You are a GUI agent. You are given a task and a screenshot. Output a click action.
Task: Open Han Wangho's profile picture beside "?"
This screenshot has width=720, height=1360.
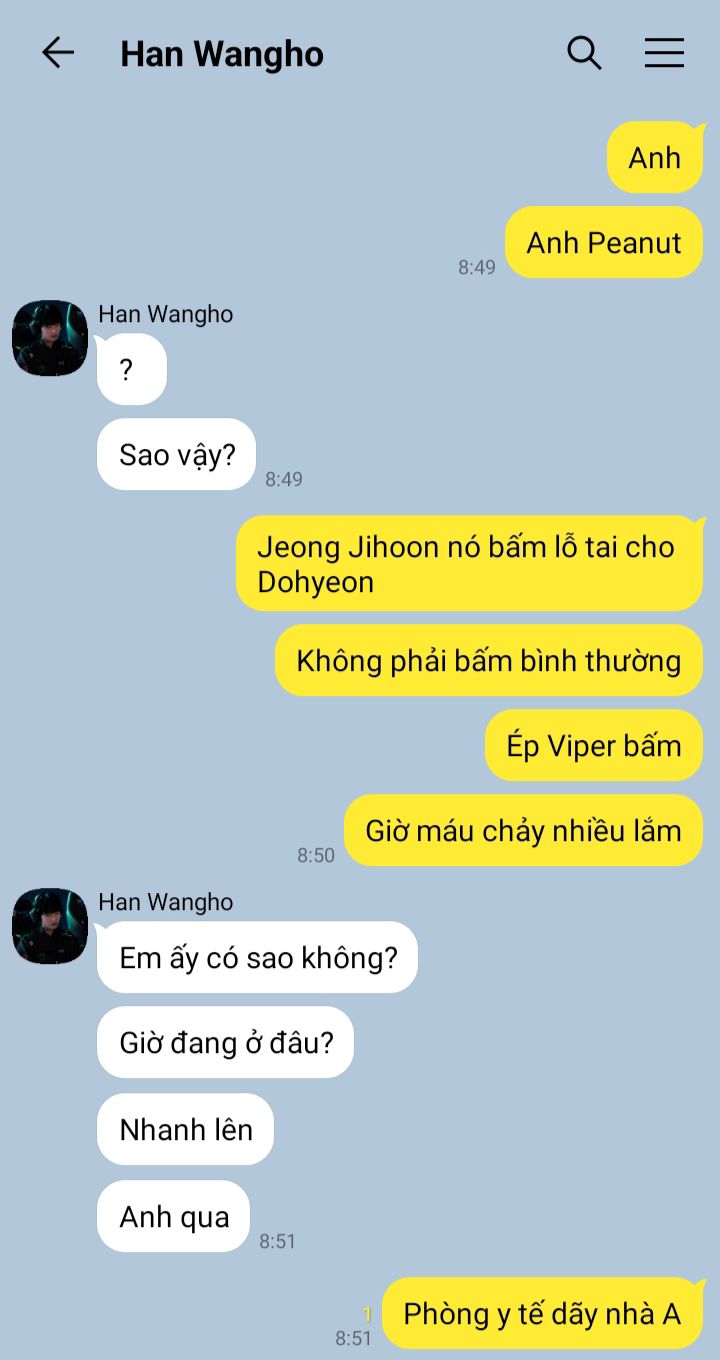tap(50, 338)
